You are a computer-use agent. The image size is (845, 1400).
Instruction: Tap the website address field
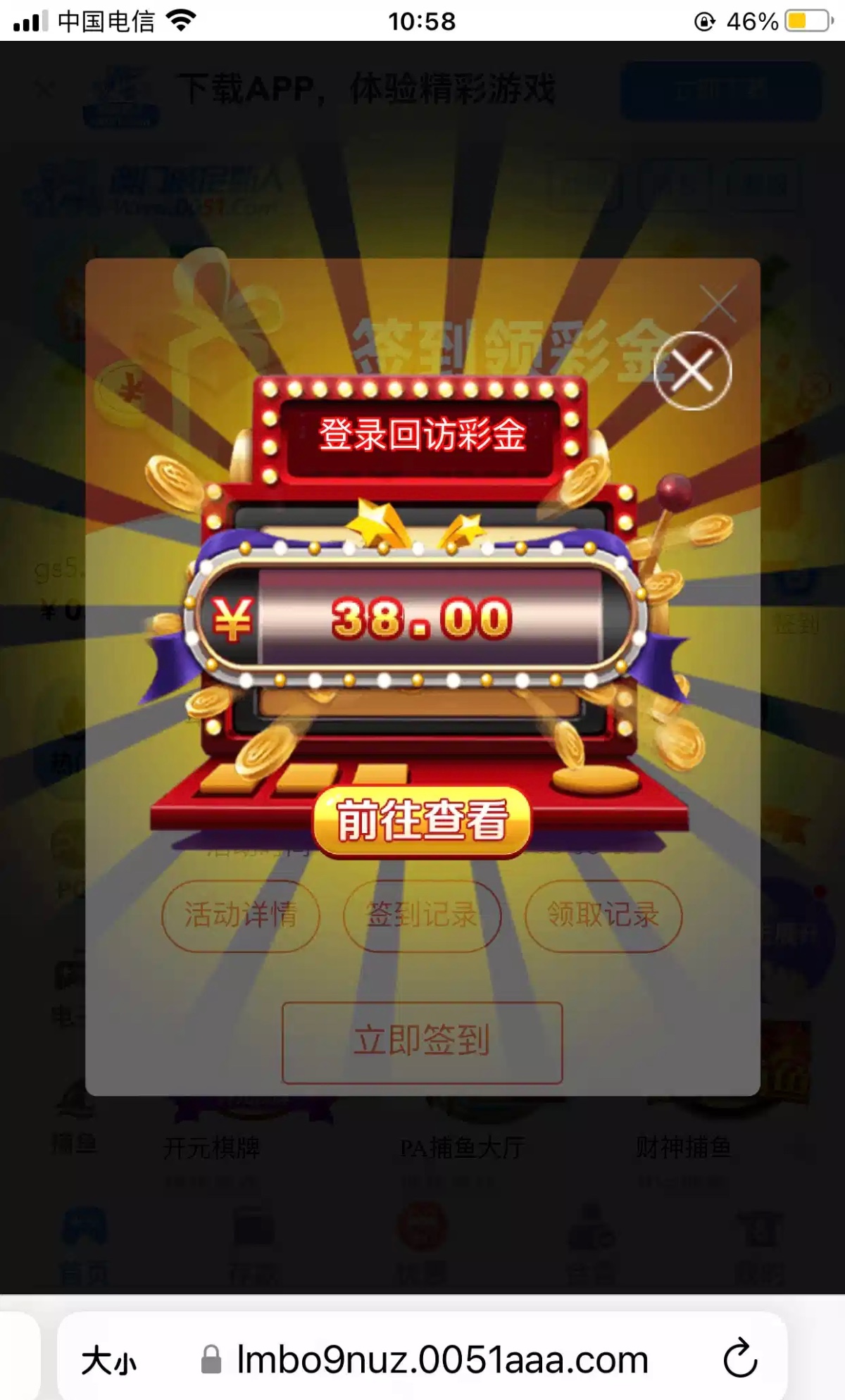tap(442, 1359)
